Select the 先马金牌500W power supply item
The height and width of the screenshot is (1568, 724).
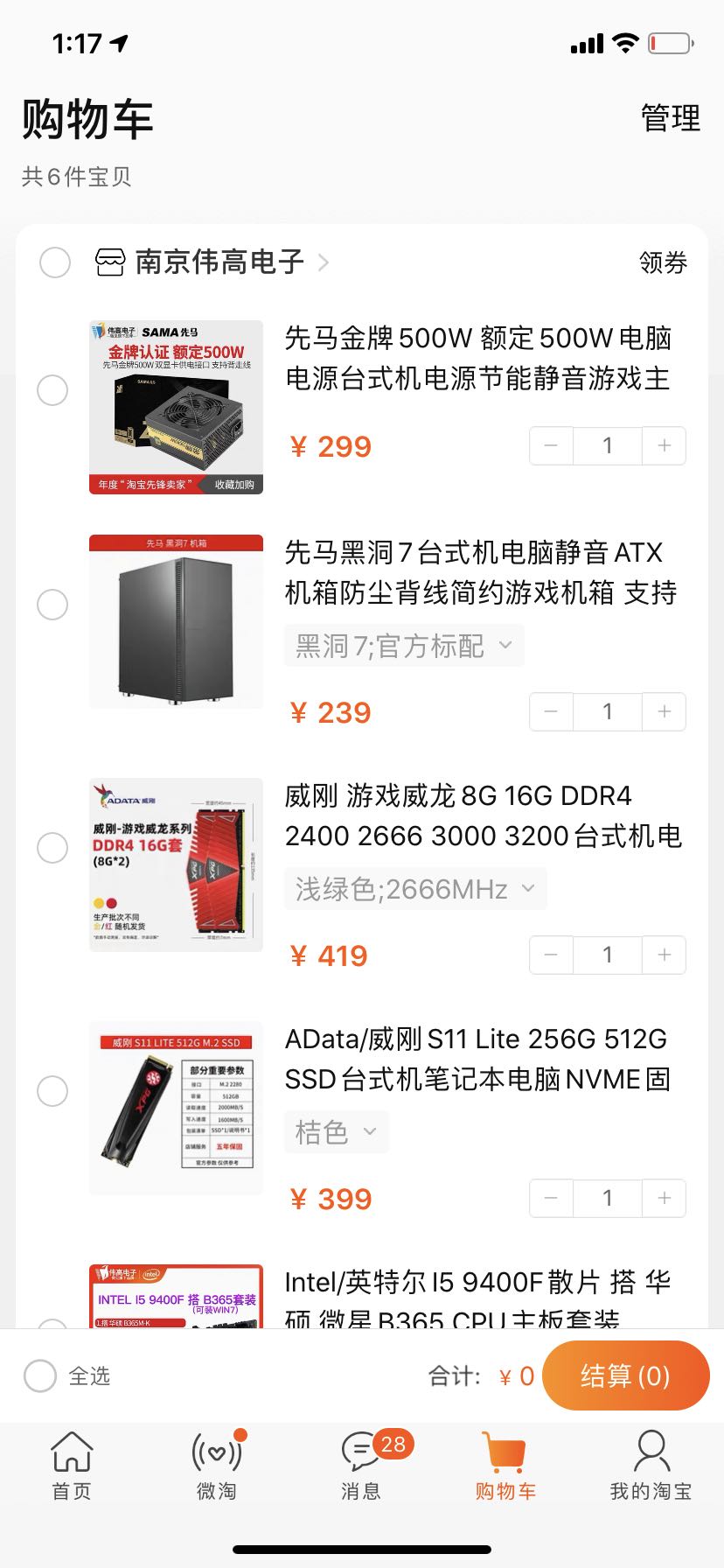coord(52,390)
